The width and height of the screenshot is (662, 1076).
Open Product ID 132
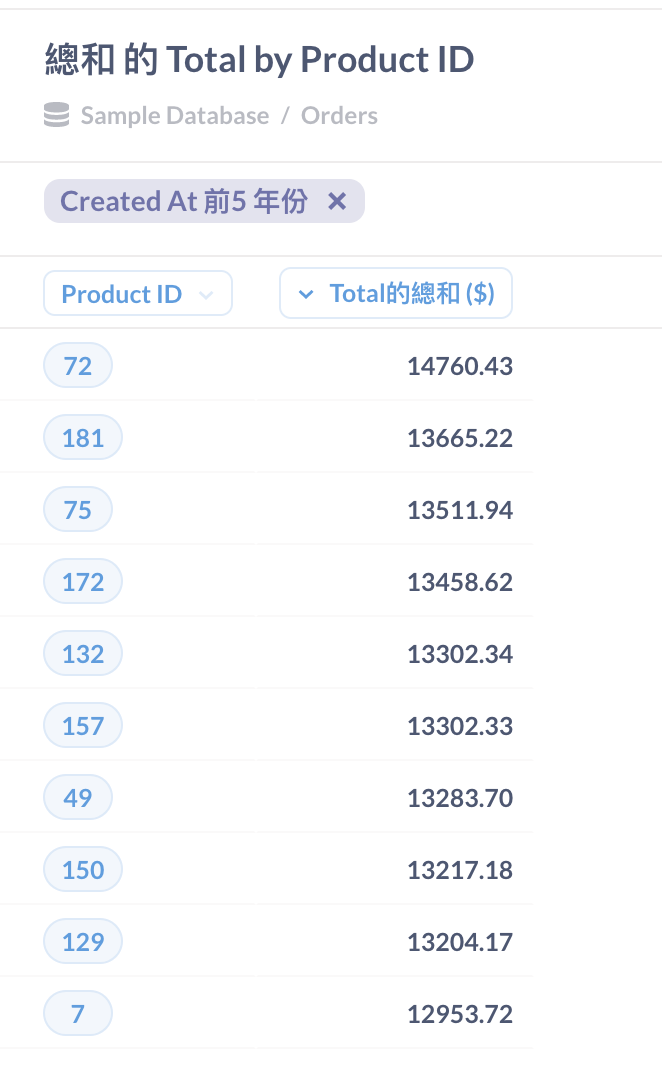83,654
